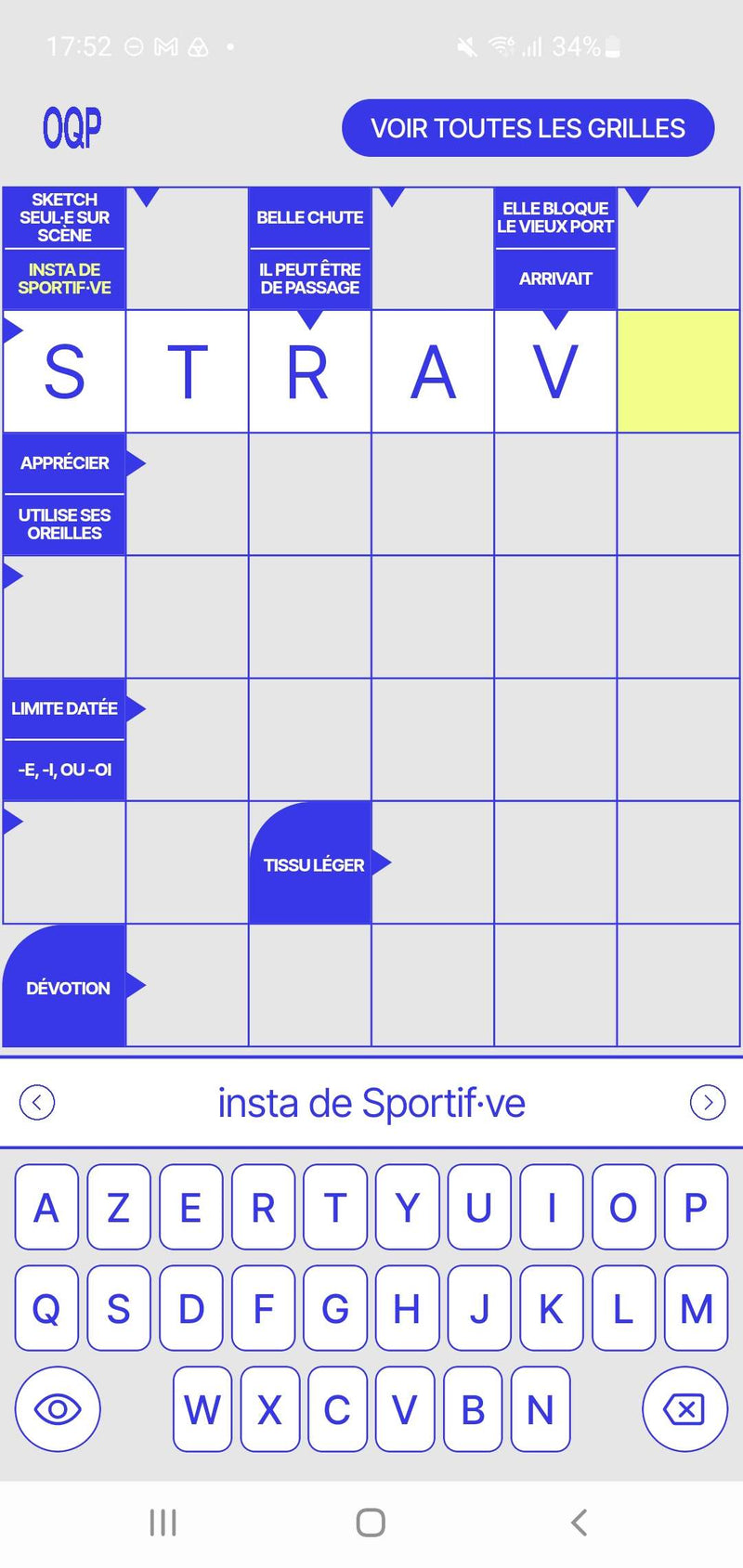Type the letter N key
This screenshot has width=743, height=1568.
pos(541,1409)
